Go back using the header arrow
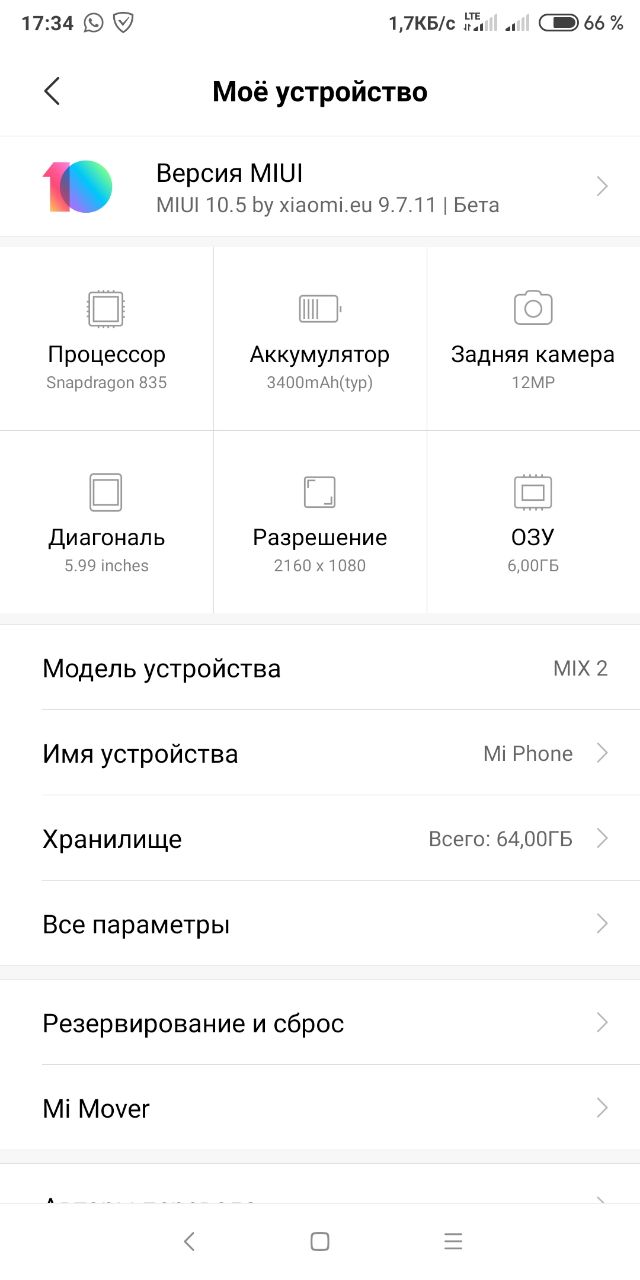The image size is (640, 1280). tap(52, 92)
